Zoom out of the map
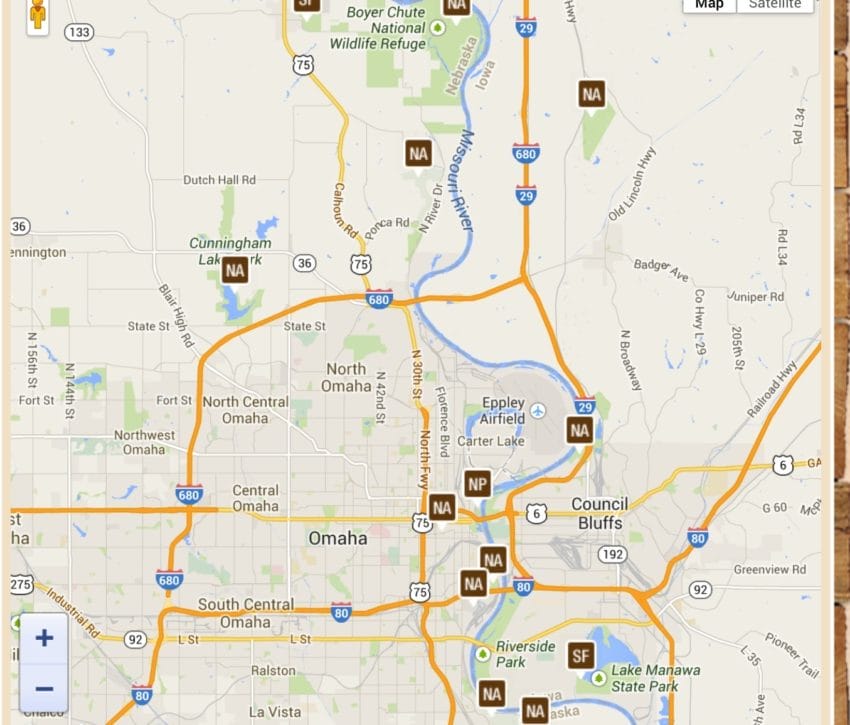Screen dimensions: 850x725 point(44,688)
